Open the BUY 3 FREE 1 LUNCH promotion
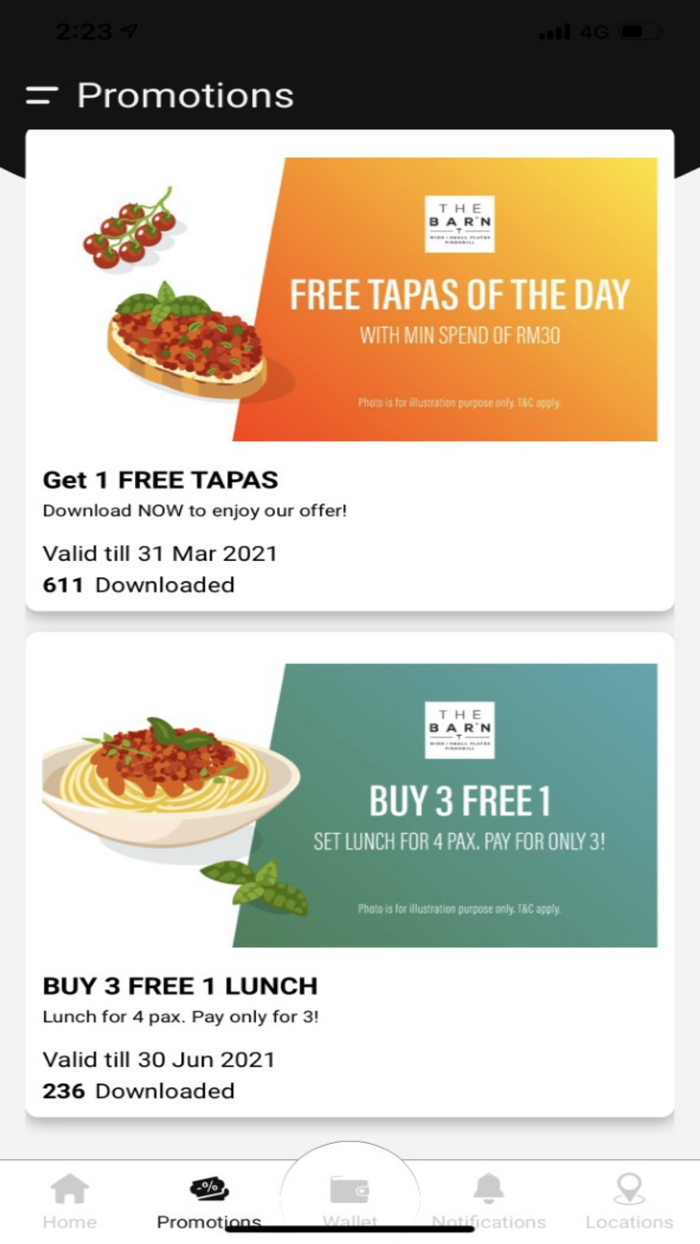This screenshot has height=1244, width=700. (350, 874)
